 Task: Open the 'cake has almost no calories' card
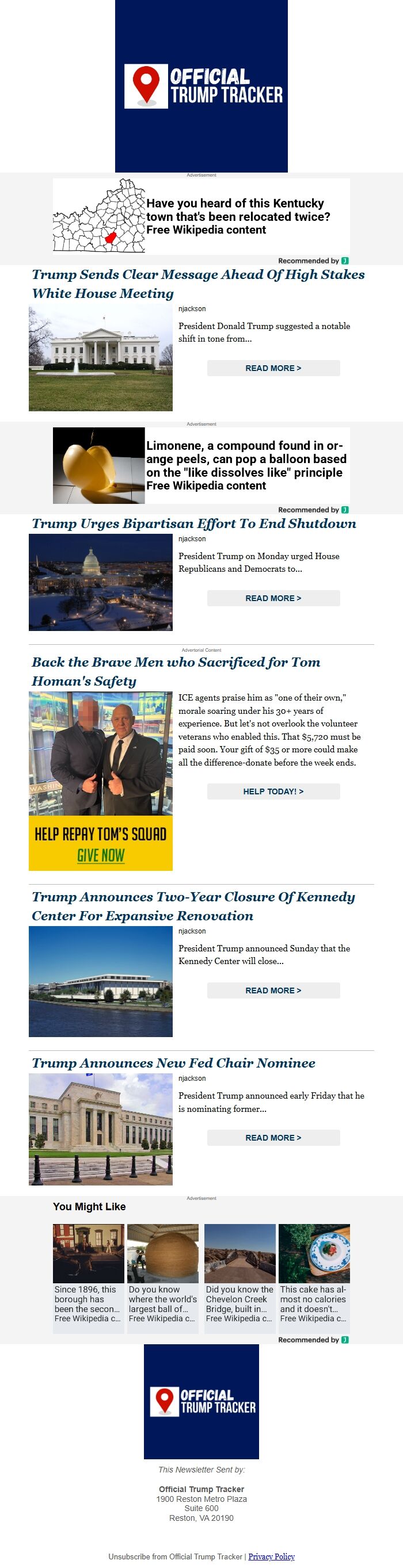pos(314,1278)
